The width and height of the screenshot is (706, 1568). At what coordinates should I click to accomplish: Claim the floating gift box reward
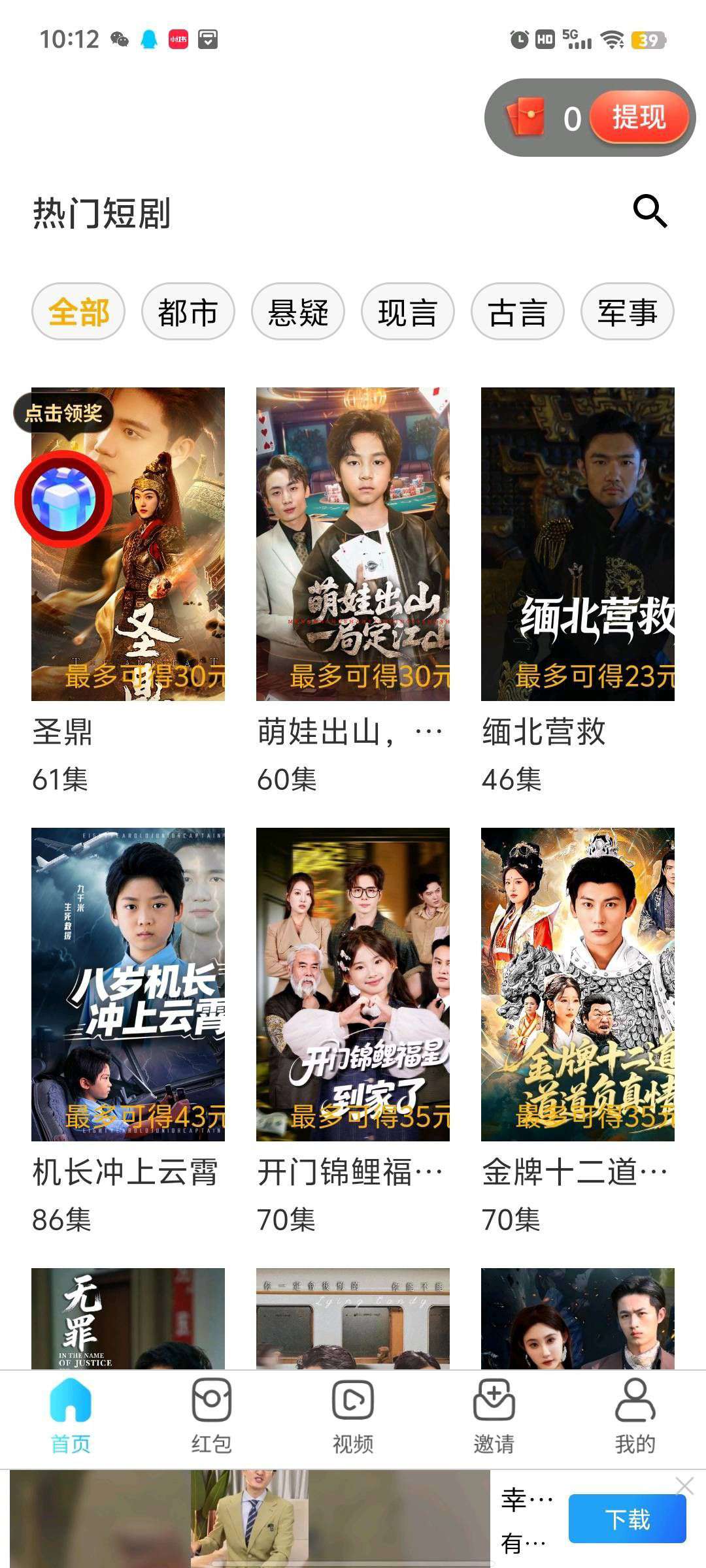coord(63,499)
